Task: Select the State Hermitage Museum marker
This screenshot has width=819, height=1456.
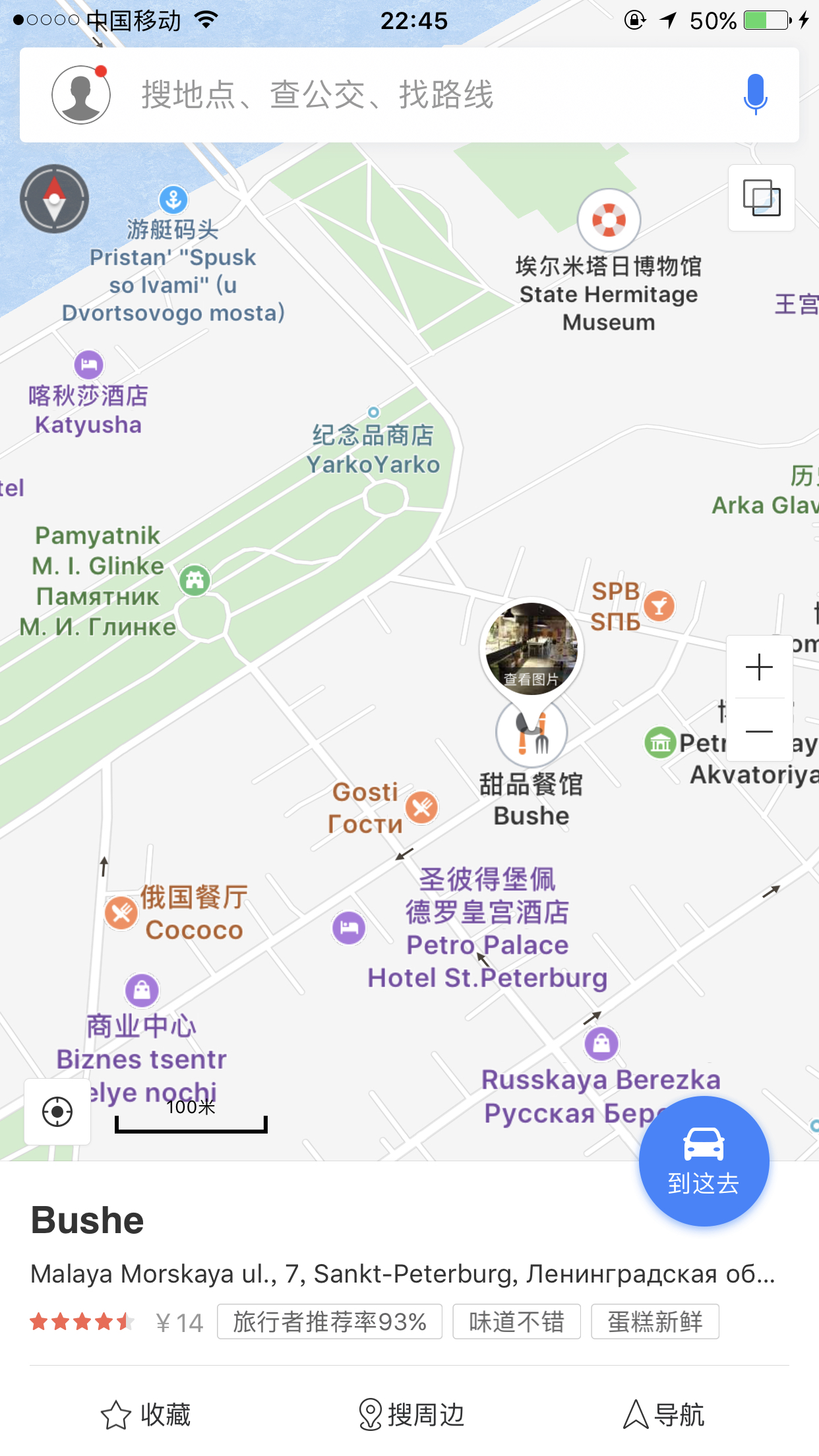Action: click(609, 220)
